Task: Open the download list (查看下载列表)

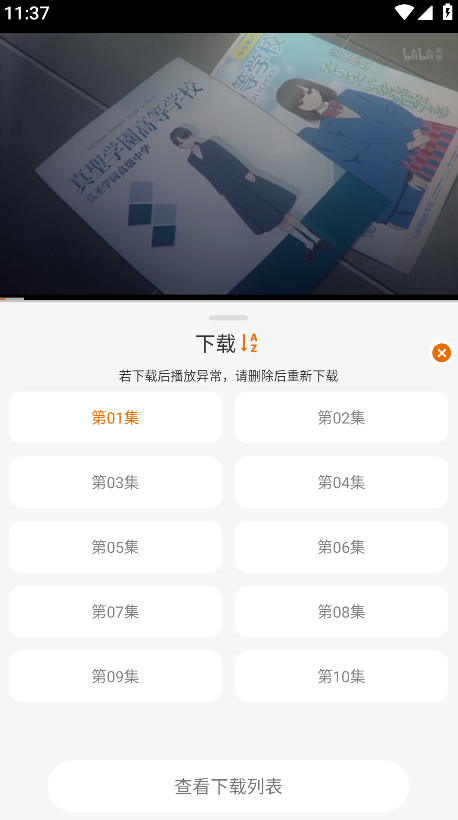Action: (x=228, y=786)
